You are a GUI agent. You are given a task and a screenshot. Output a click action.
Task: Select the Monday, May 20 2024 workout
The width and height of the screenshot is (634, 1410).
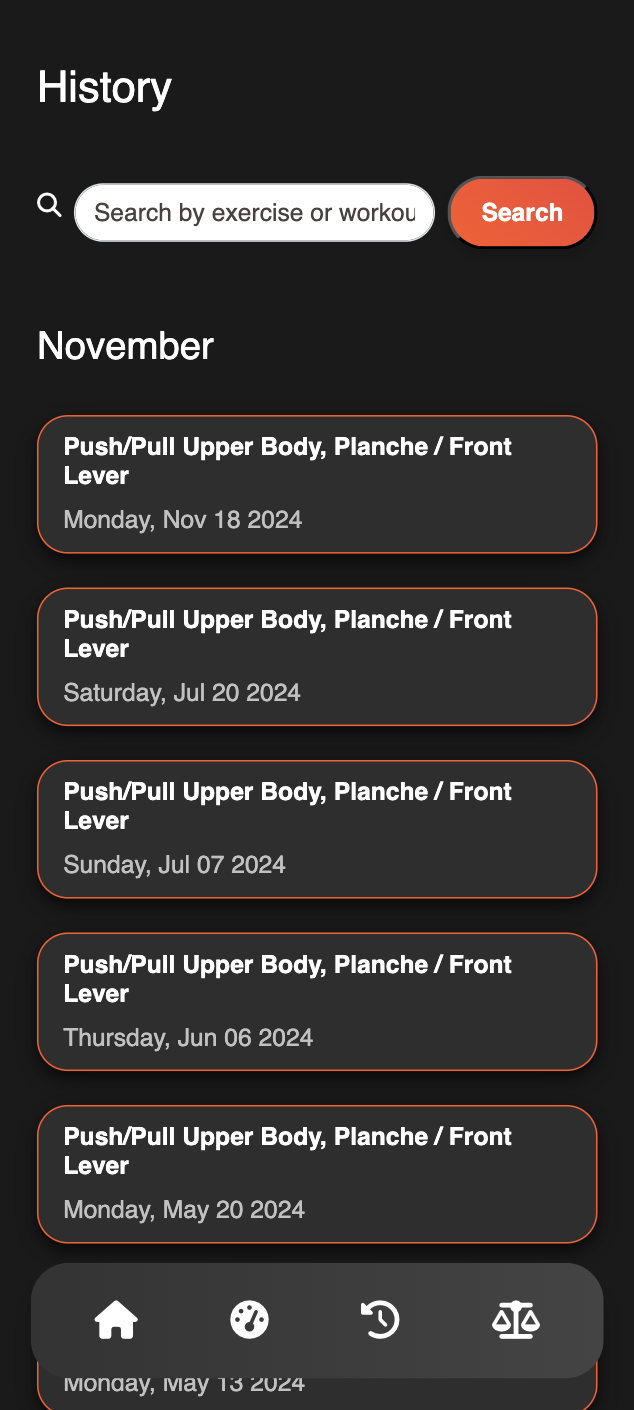(317, 1174)
